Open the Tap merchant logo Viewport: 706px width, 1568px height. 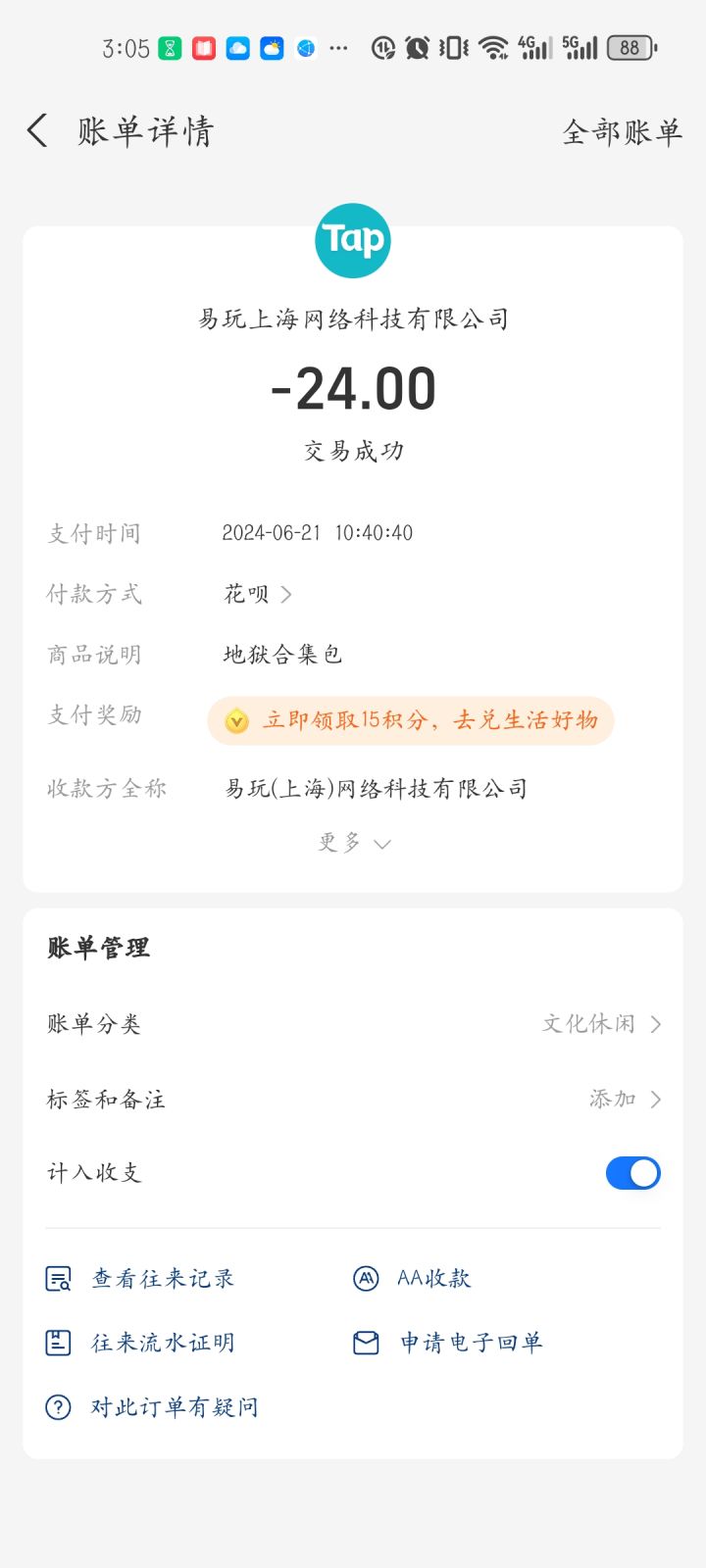point(352,240)
